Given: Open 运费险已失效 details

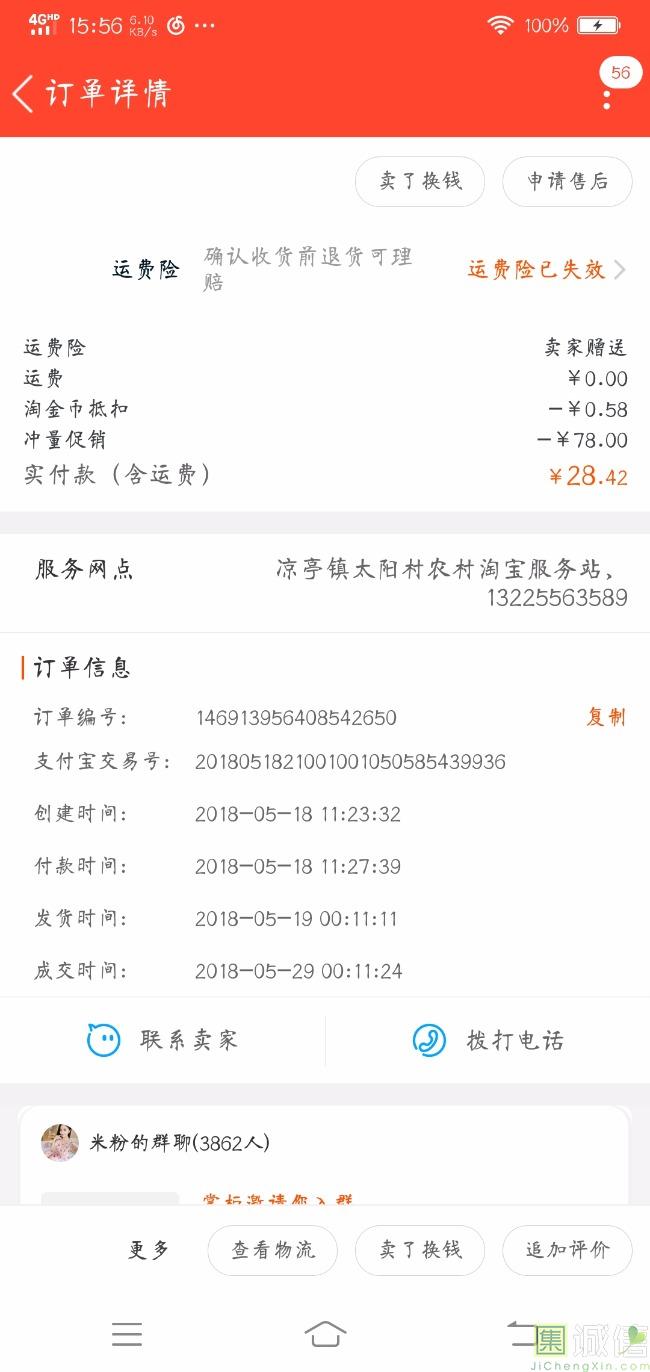Looking at the screenshot, I should (x=546, y=269).
